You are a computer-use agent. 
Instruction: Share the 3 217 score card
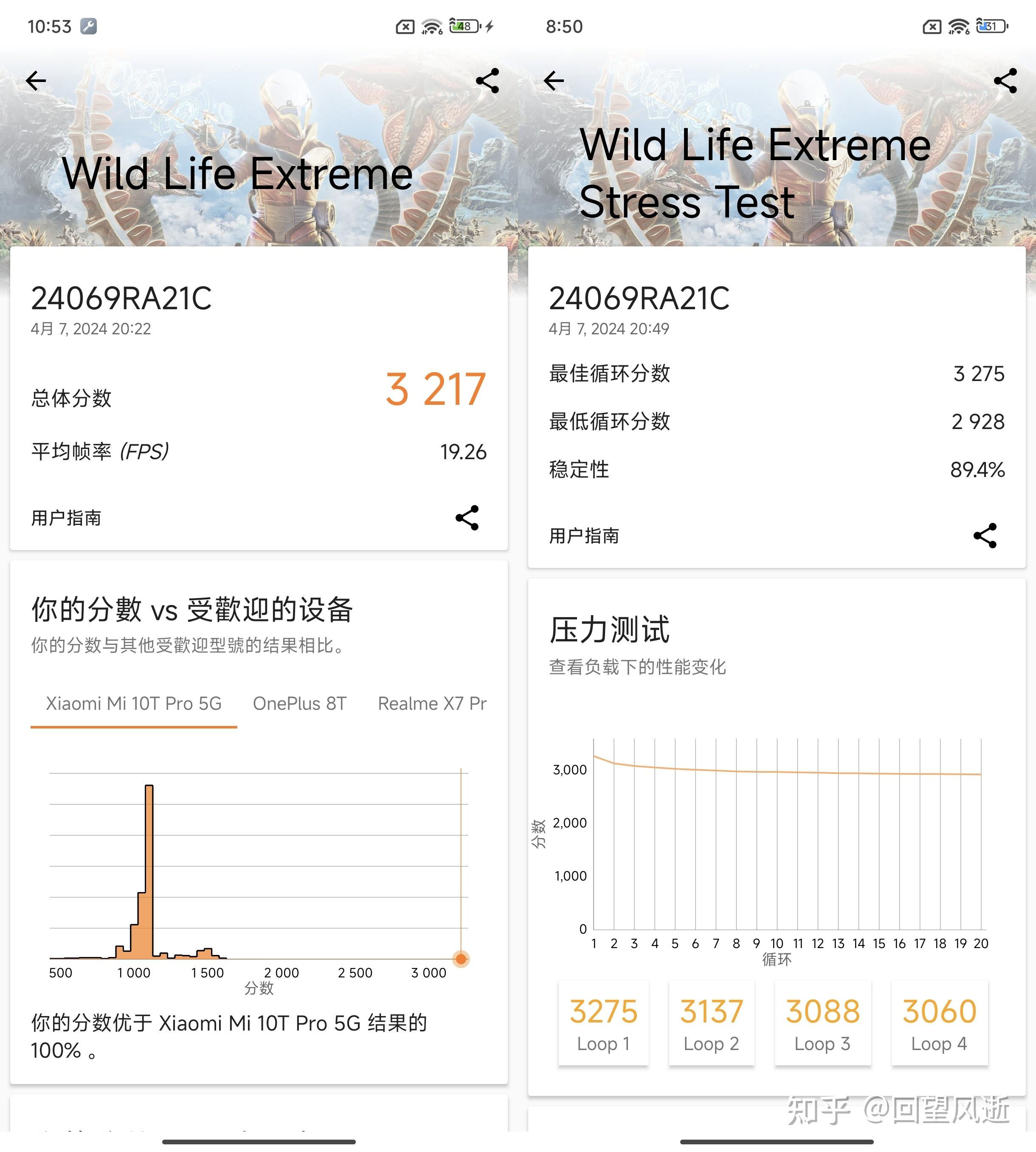point(467,518)
